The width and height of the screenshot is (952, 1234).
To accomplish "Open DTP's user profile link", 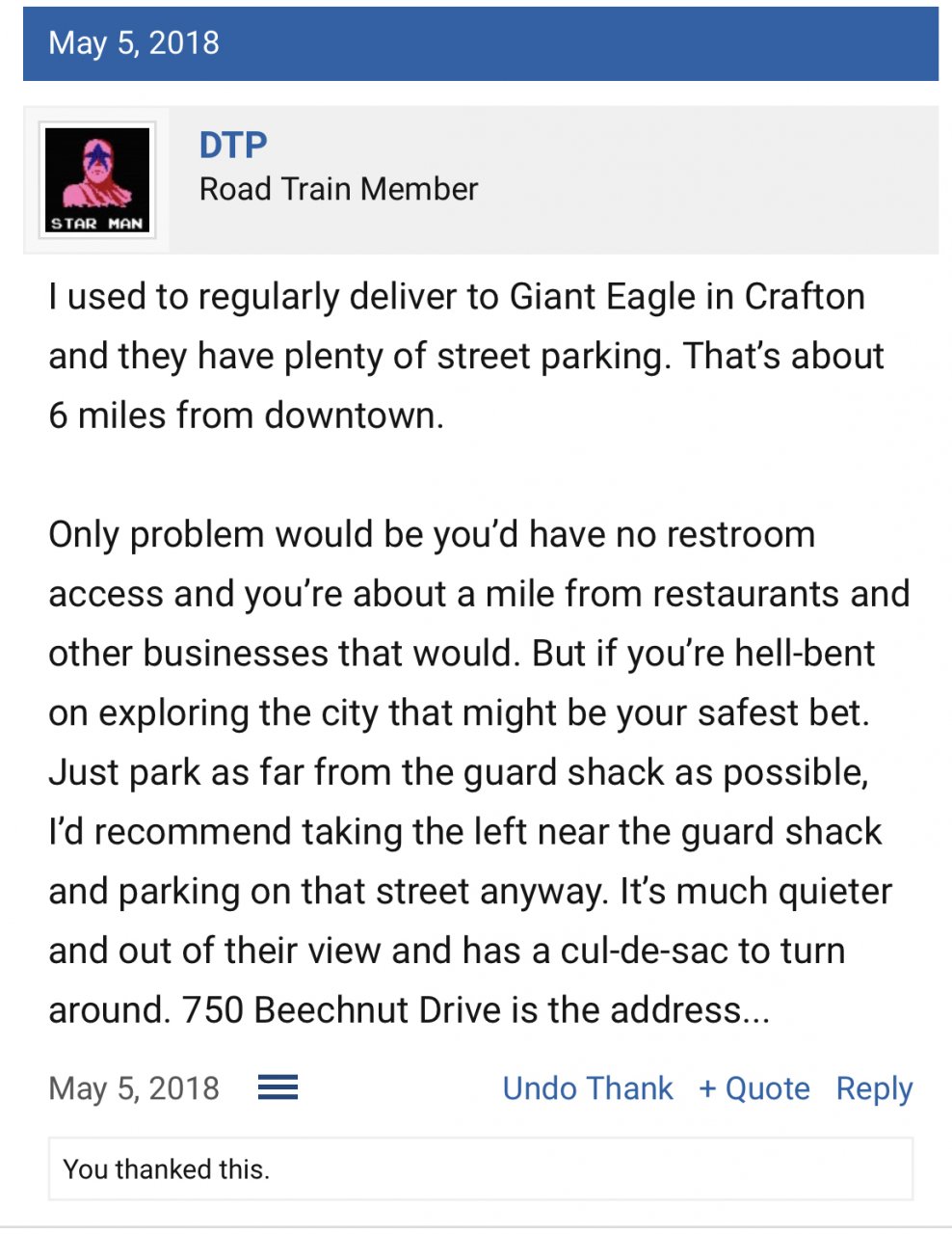I will 232,145.
